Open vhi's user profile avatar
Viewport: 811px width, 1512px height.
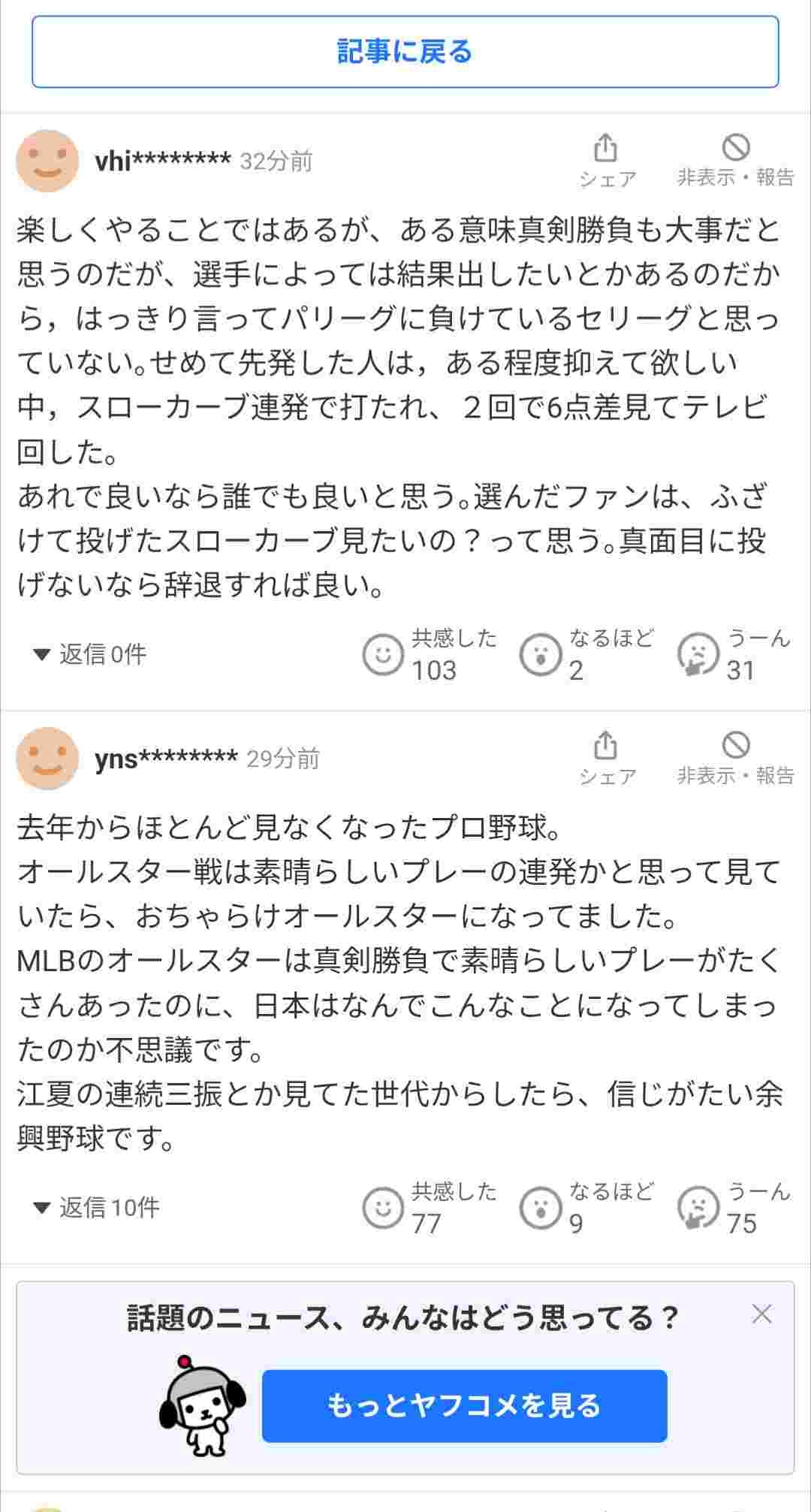[x=48, y=161]
